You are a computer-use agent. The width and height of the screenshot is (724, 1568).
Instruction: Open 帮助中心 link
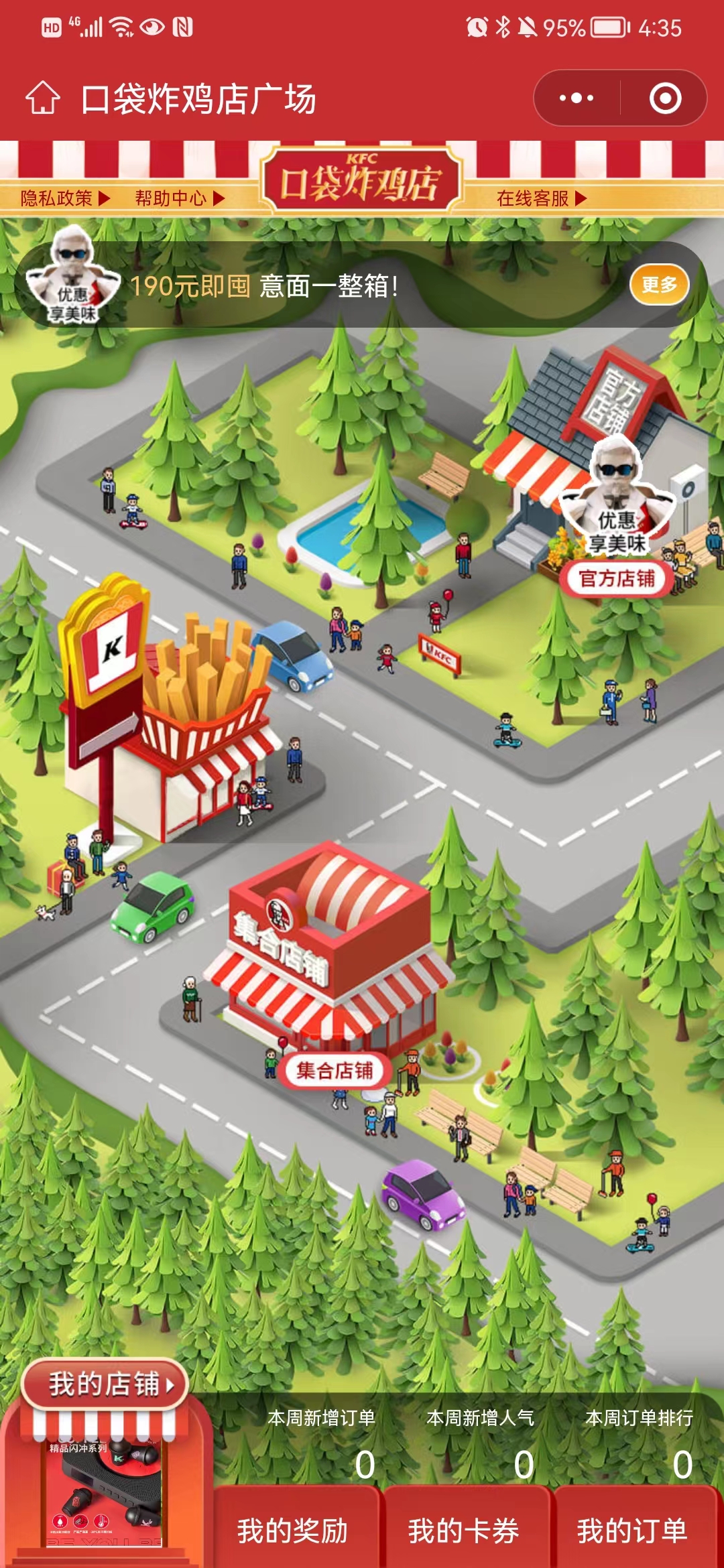[180, 198]
